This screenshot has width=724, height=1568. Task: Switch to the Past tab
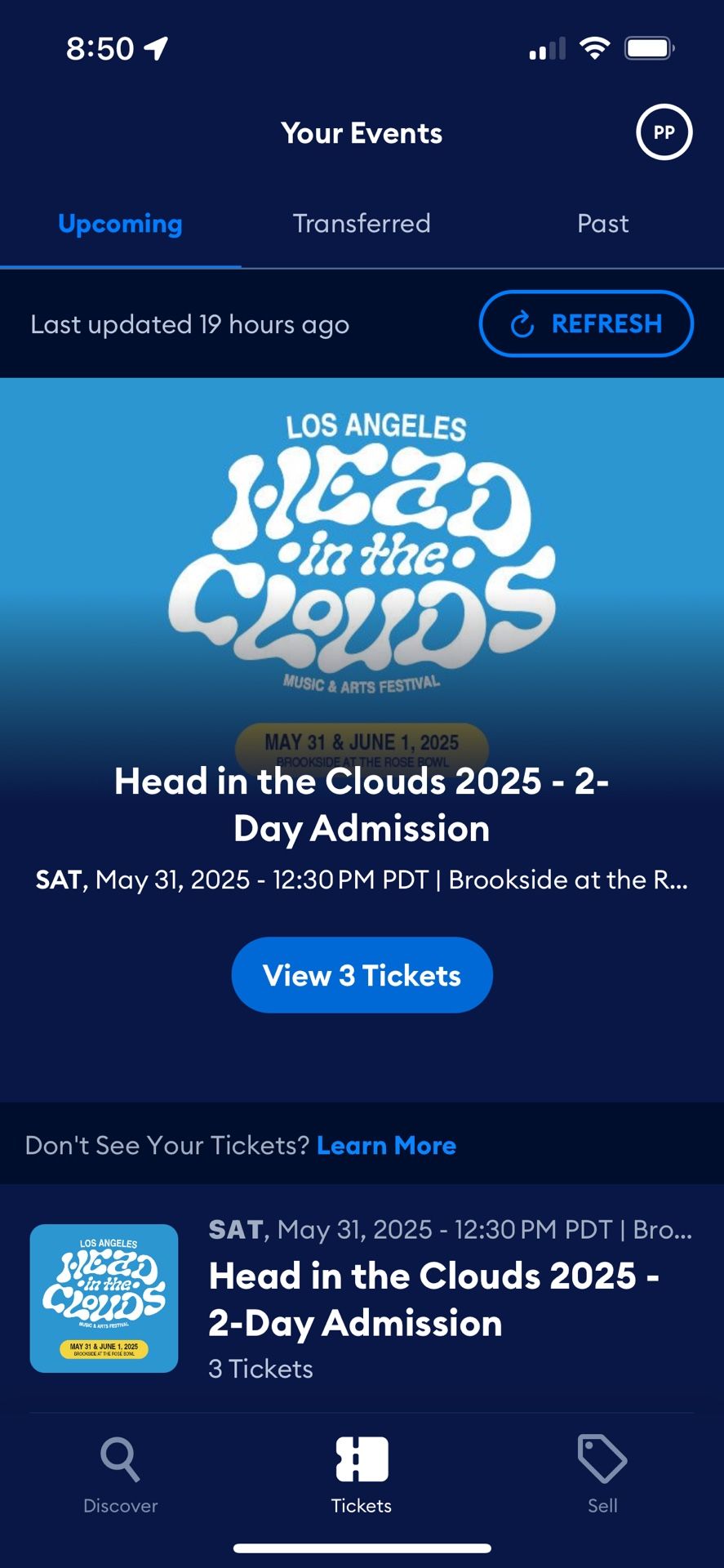[602, 223]
